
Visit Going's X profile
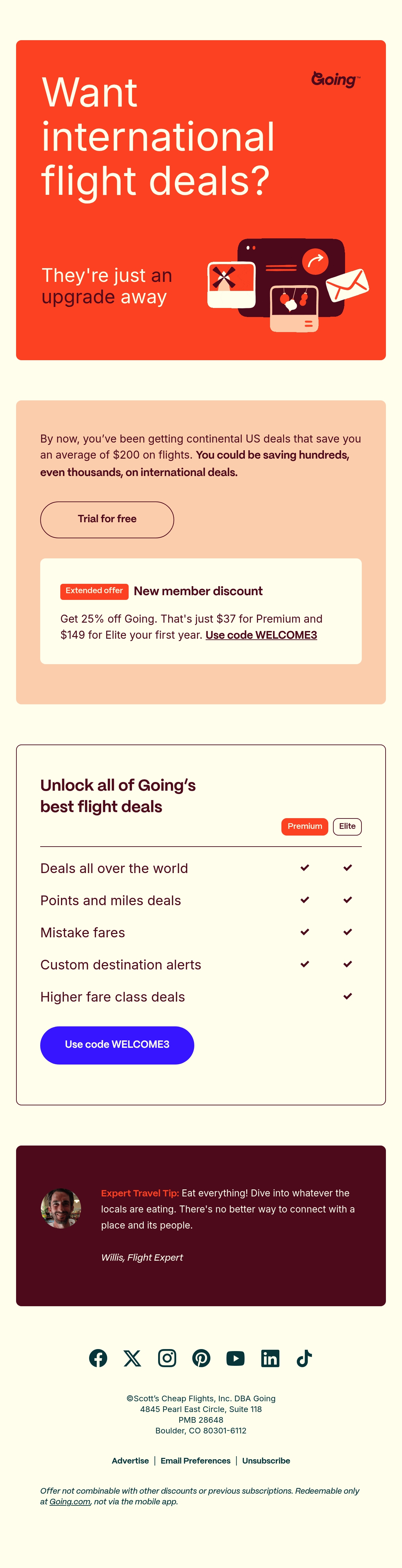click(x=132, y=1357)
